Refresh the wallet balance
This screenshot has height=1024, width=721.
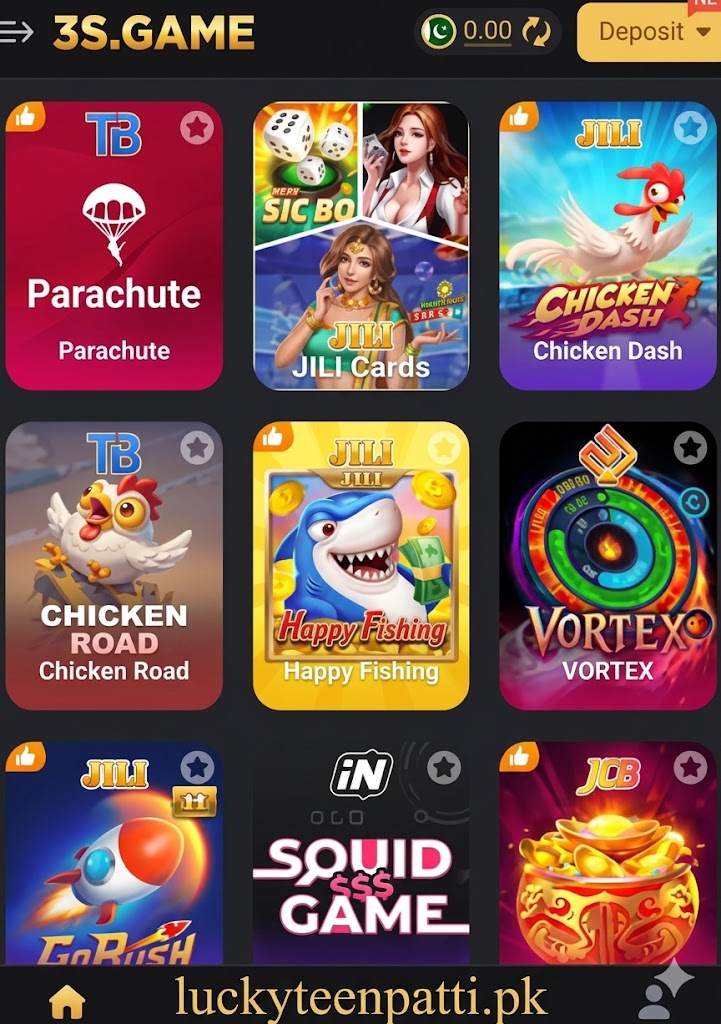point(537,32)
